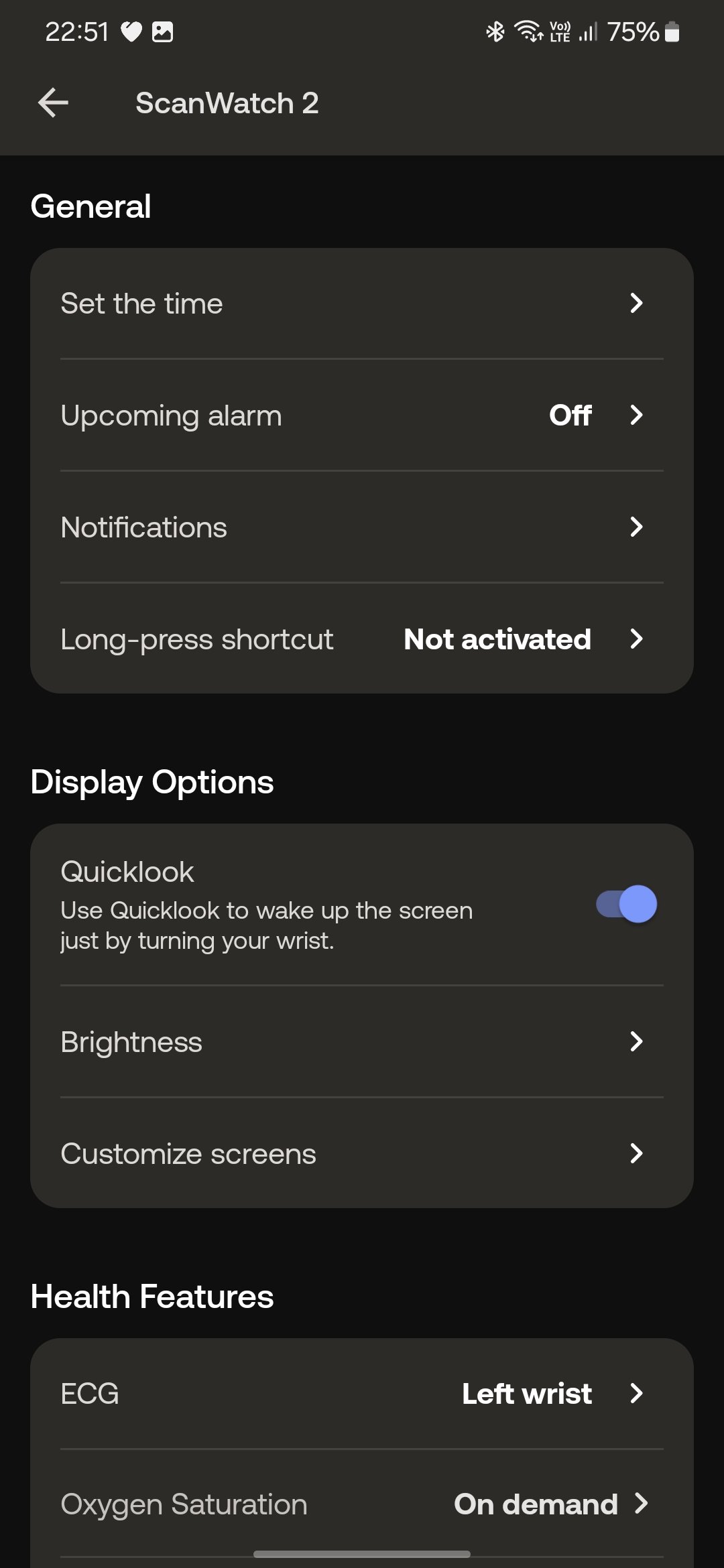
Task: Open Set the time
Action: point(362,304)
